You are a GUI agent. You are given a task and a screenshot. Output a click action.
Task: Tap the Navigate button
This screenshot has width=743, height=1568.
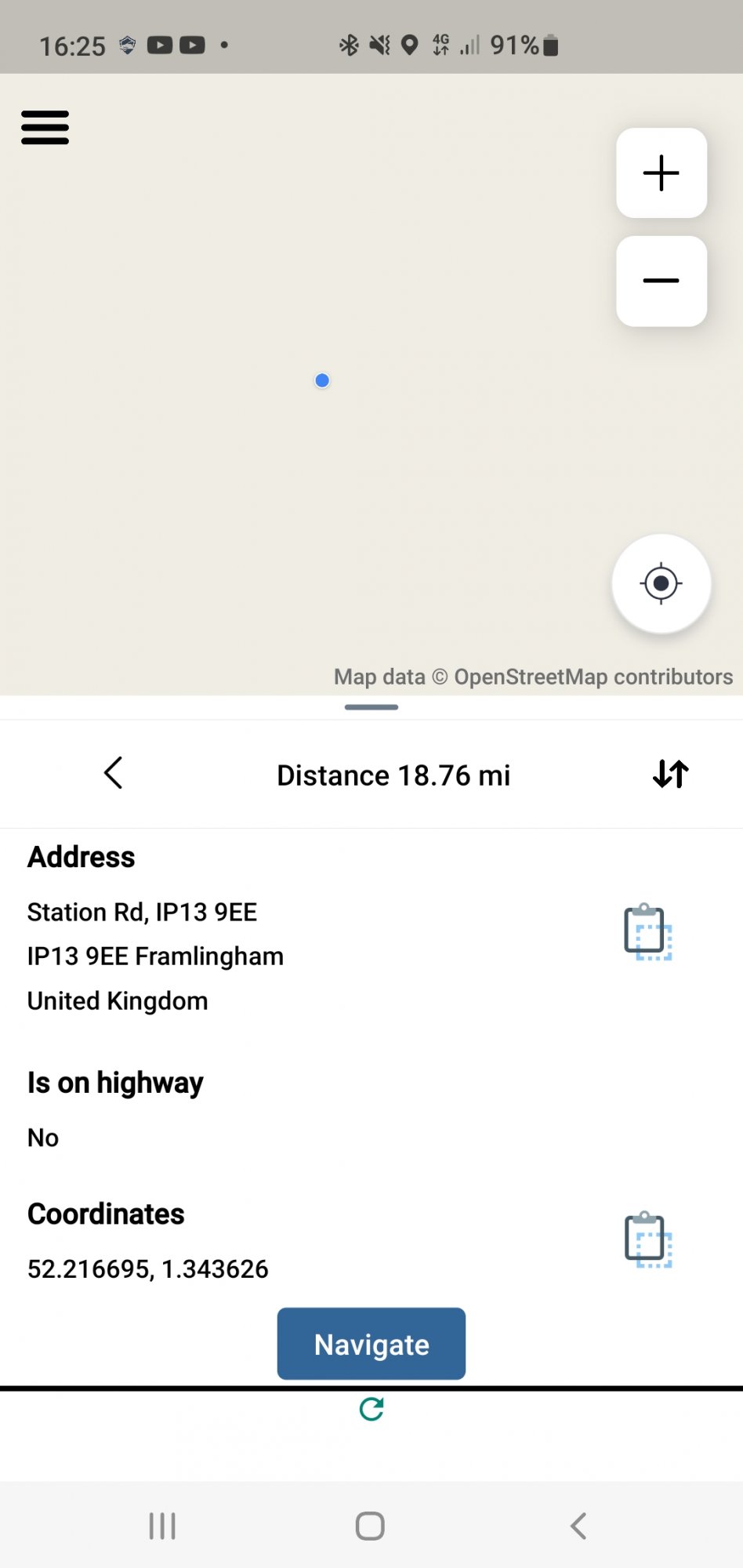click(x=371, y=1344)
